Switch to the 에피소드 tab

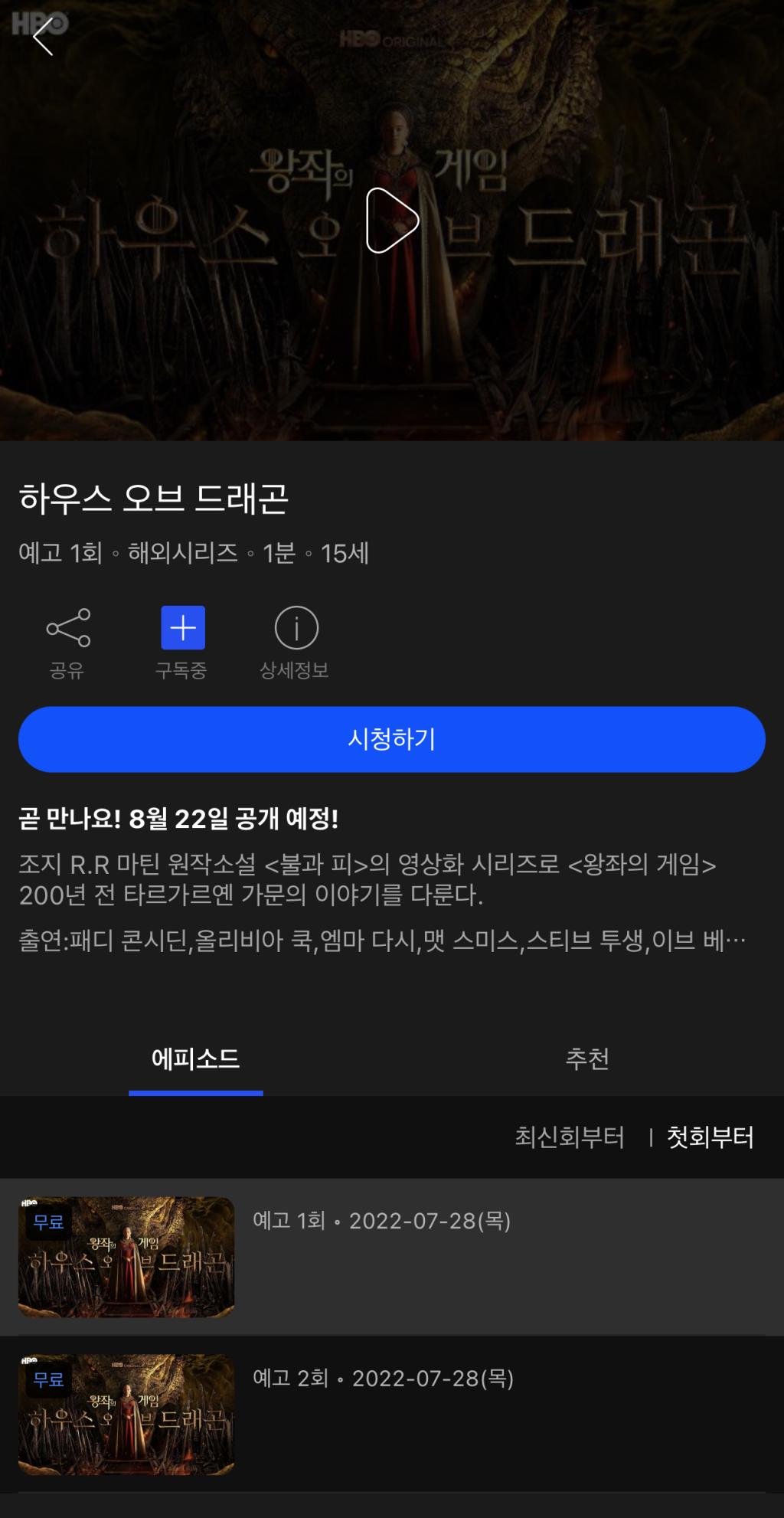point(196,1059)
